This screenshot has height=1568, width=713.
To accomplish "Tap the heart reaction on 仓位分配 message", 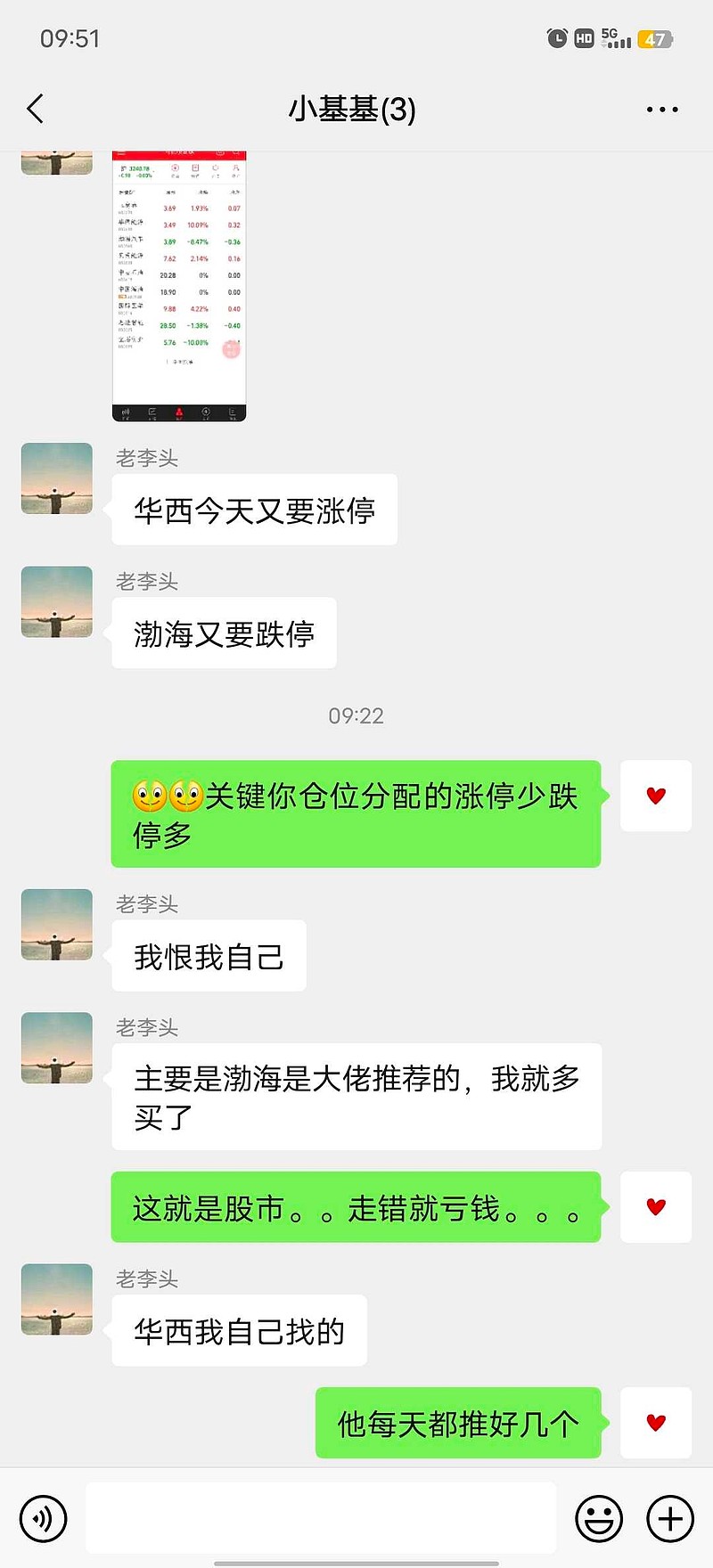I will click(x=656, y=796).
